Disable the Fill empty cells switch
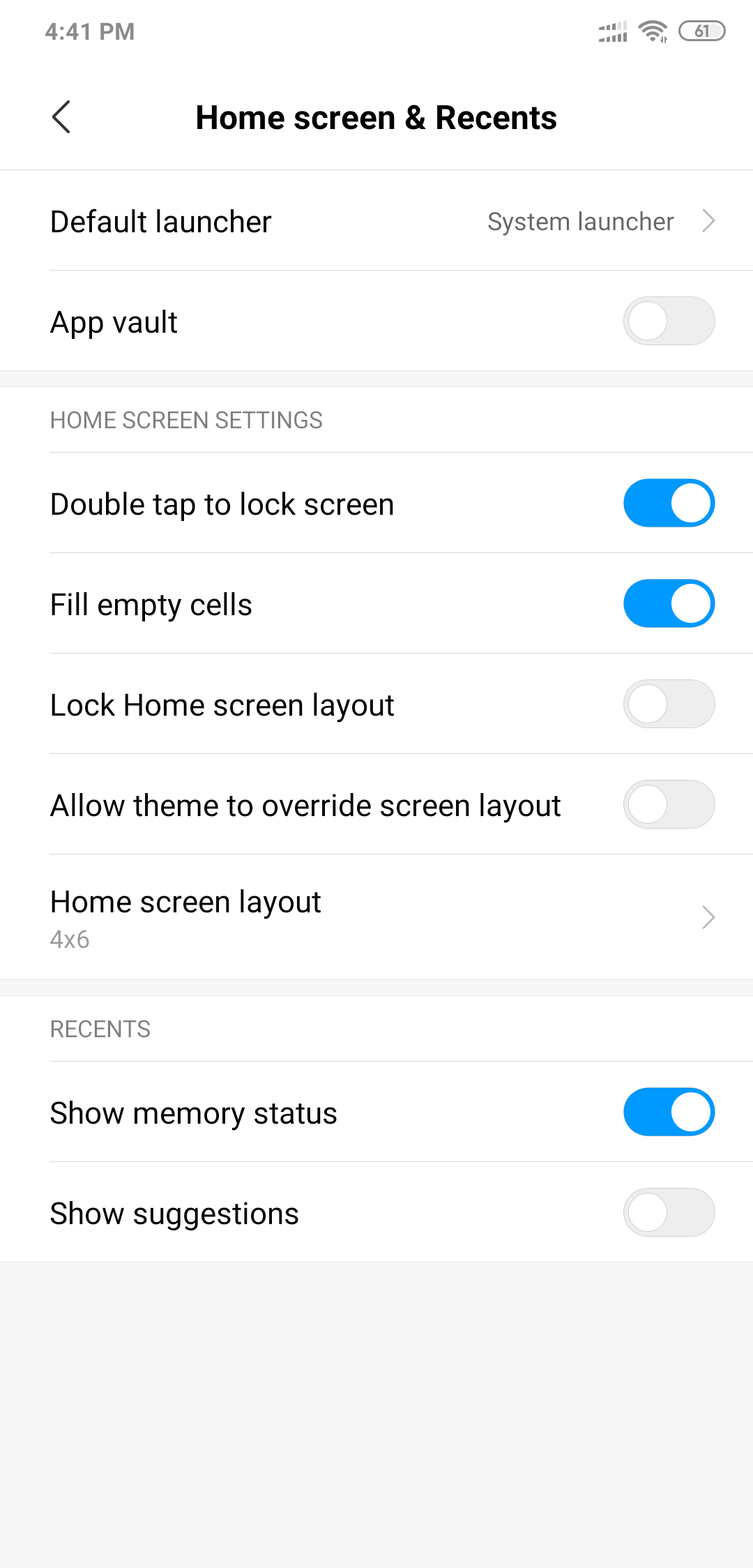 [669, 603]
